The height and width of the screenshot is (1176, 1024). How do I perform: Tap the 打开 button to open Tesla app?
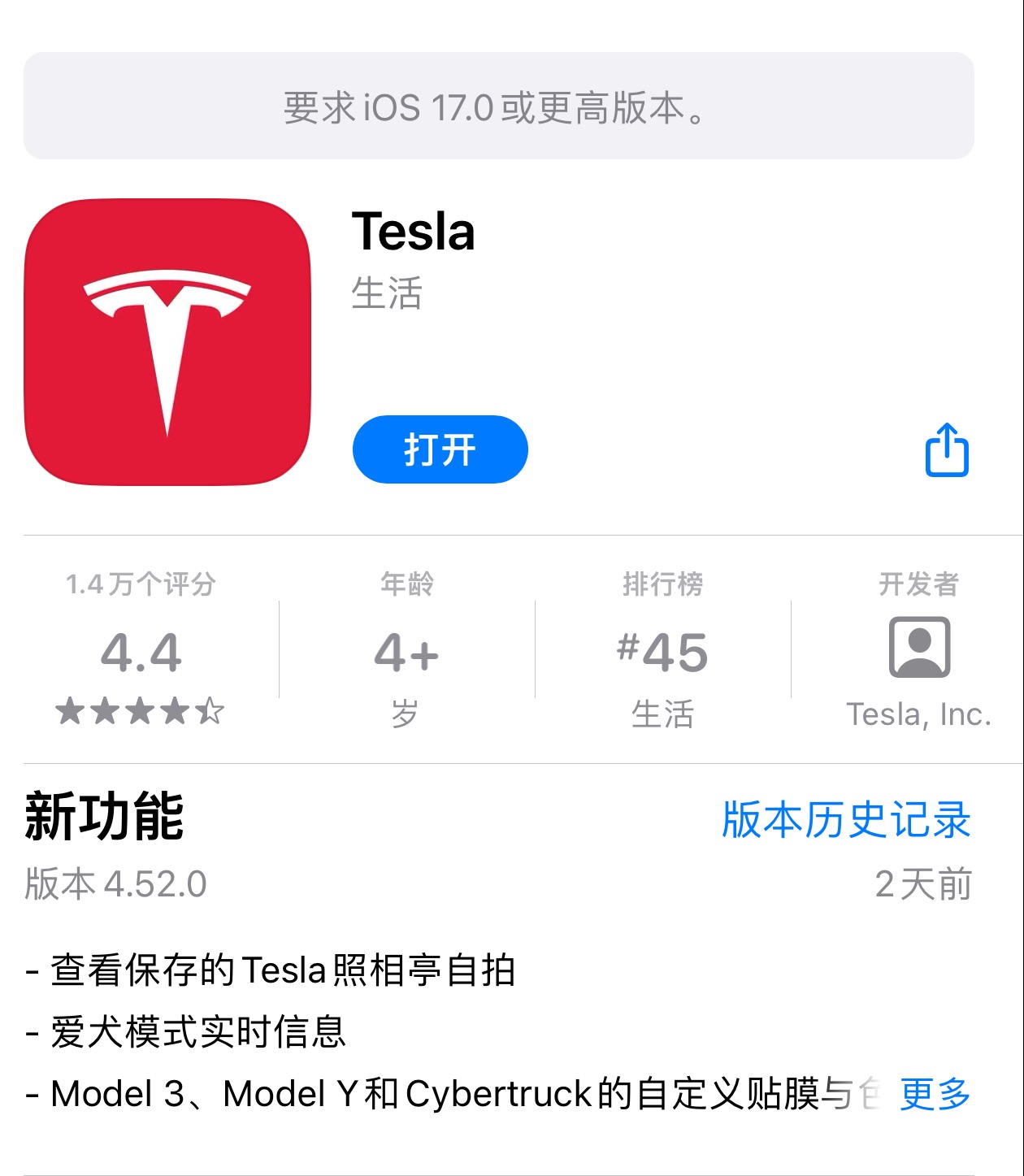pyautogui.click(x=439, y=449)
